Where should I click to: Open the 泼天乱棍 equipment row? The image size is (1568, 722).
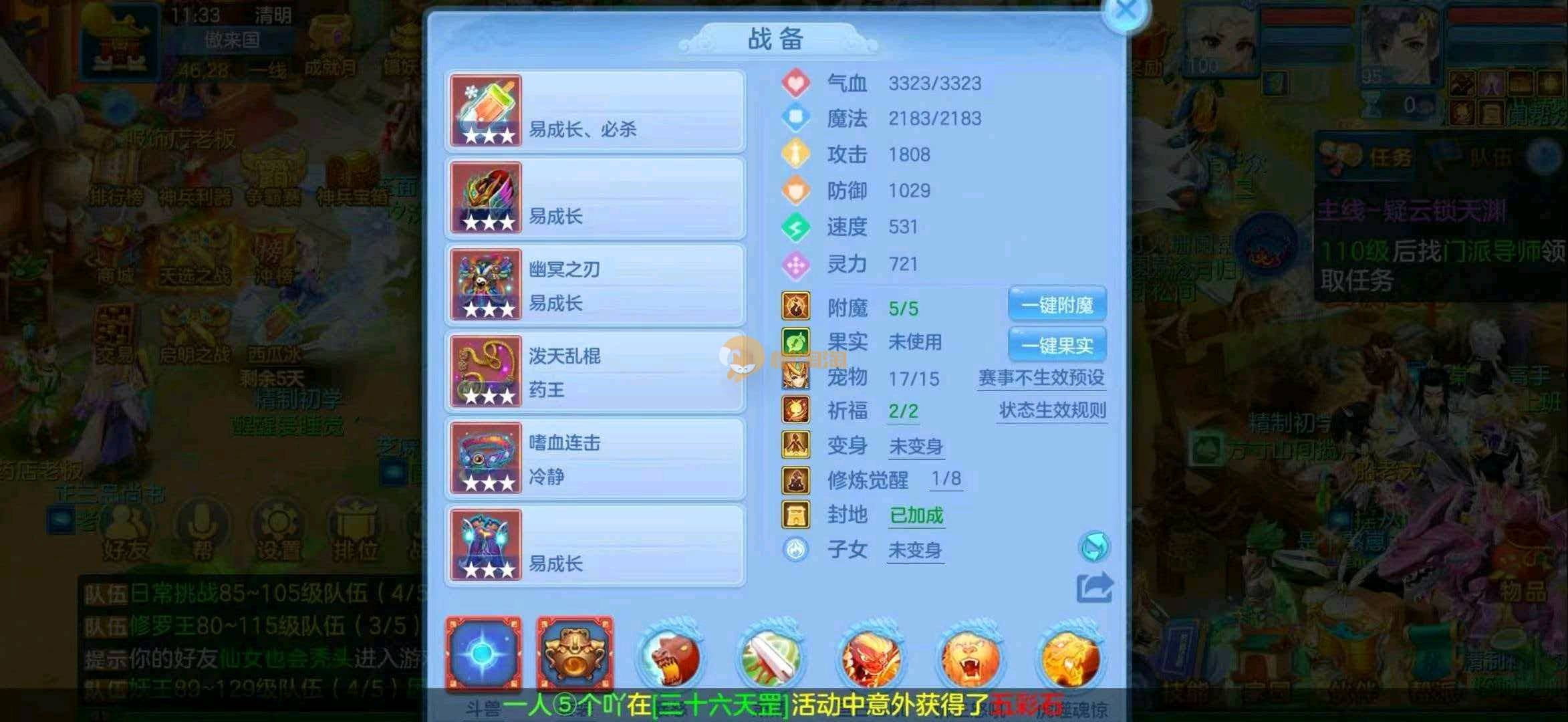(595, 372)
